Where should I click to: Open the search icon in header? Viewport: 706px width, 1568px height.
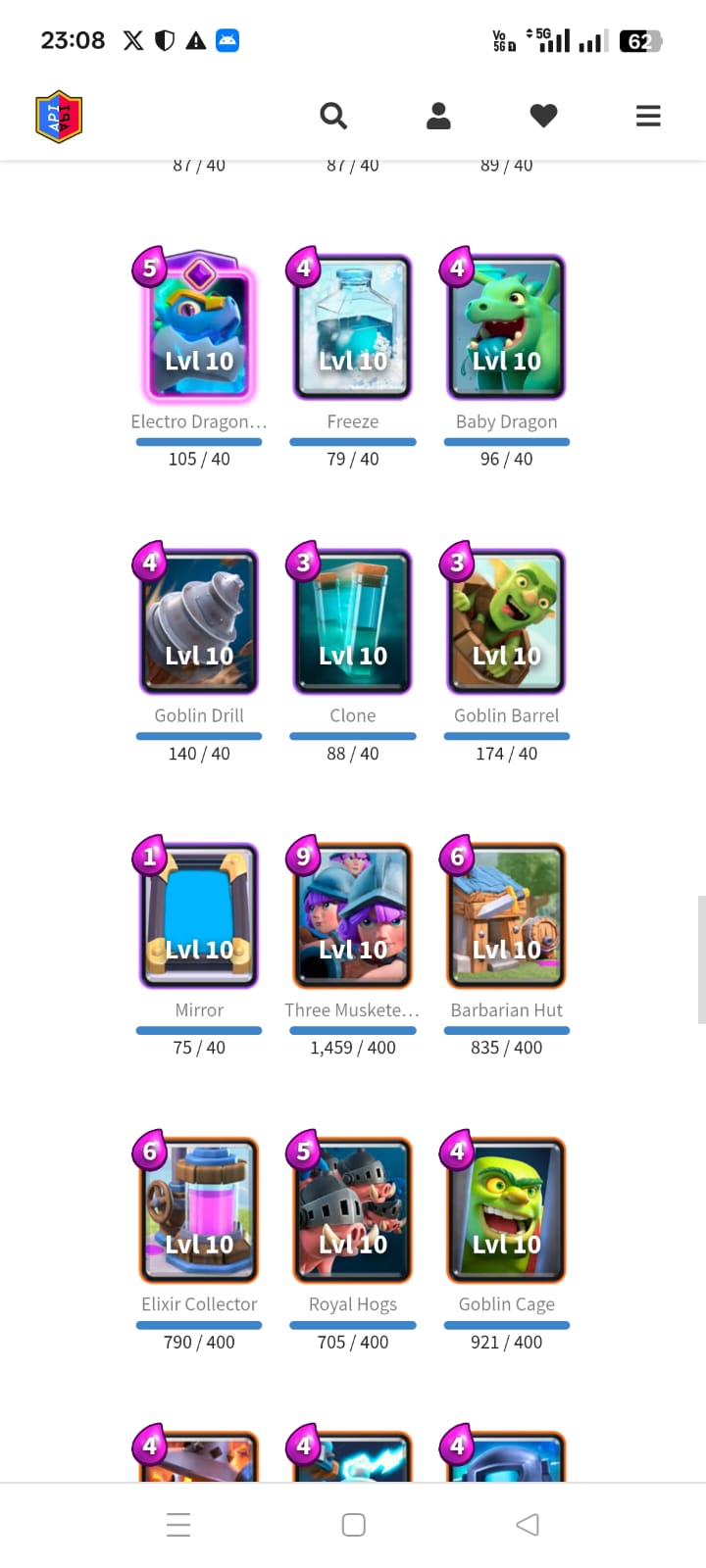point(333,116)
